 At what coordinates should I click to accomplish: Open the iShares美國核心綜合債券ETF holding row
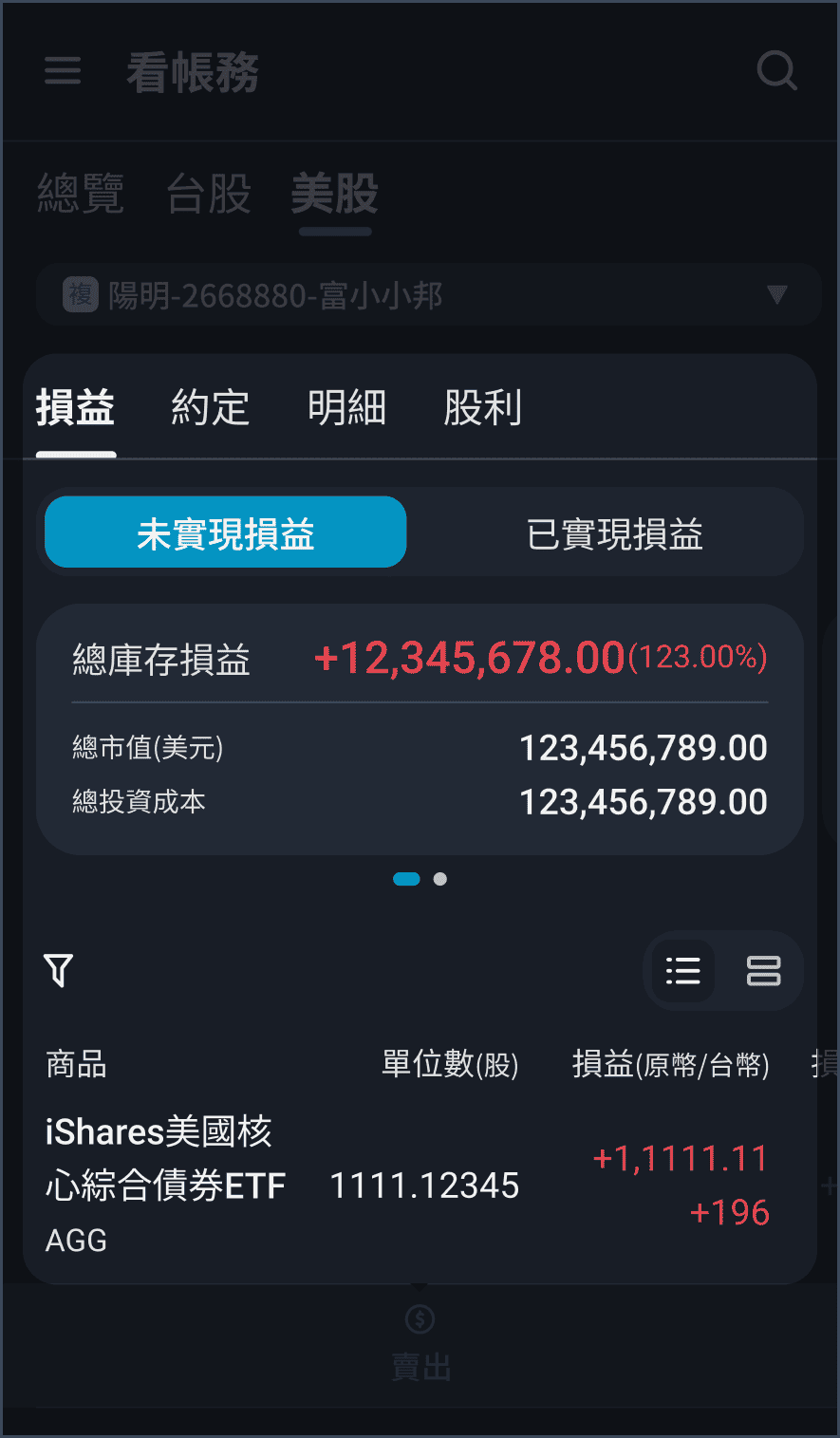click(166, 1185)
